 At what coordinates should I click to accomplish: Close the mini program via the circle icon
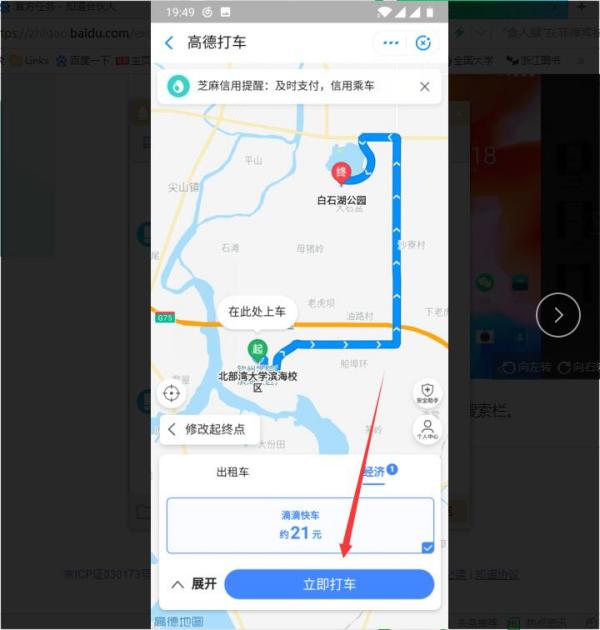[423, 43]
